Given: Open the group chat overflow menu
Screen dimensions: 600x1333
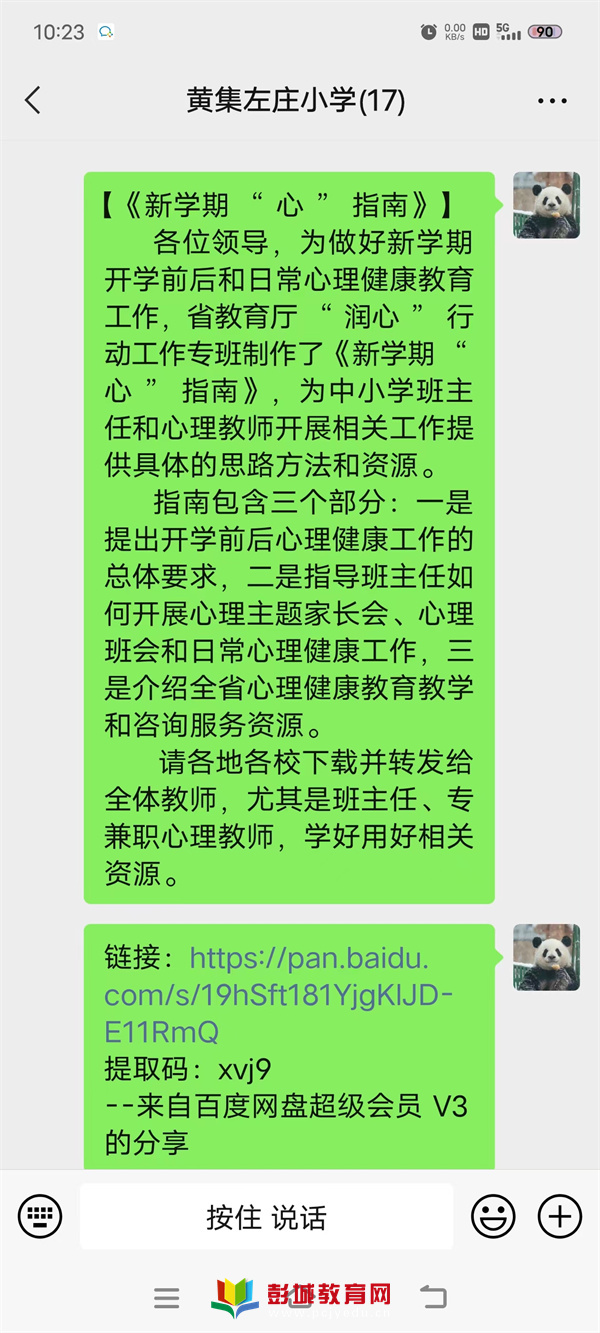Looking at the screenshot, I should coord(552,101).
